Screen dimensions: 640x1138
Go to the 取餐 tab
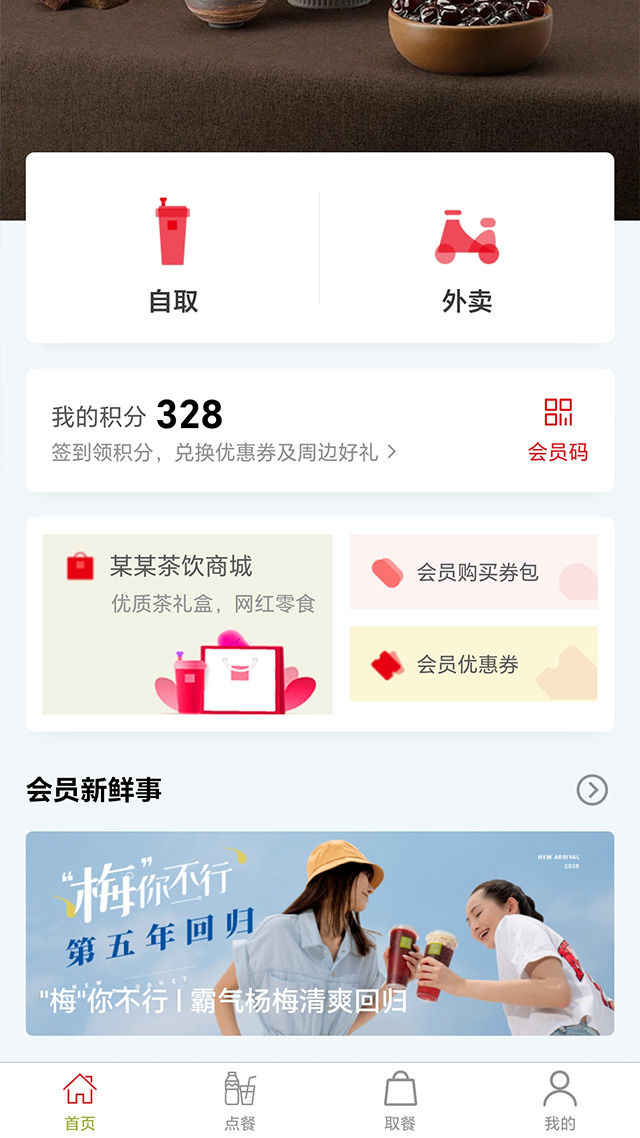point(400,1100)
